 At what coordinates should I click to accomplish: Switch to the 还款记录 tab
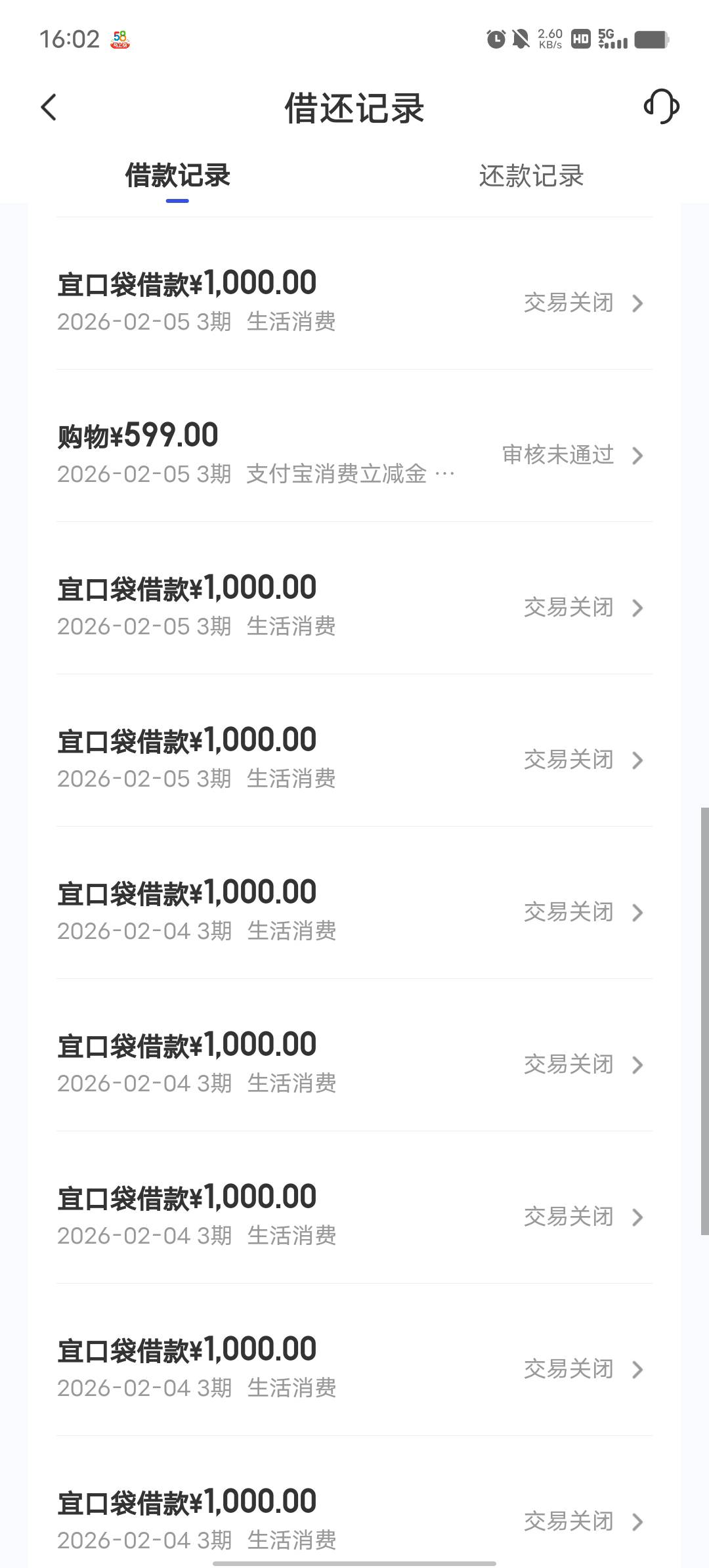pos(531,176)
